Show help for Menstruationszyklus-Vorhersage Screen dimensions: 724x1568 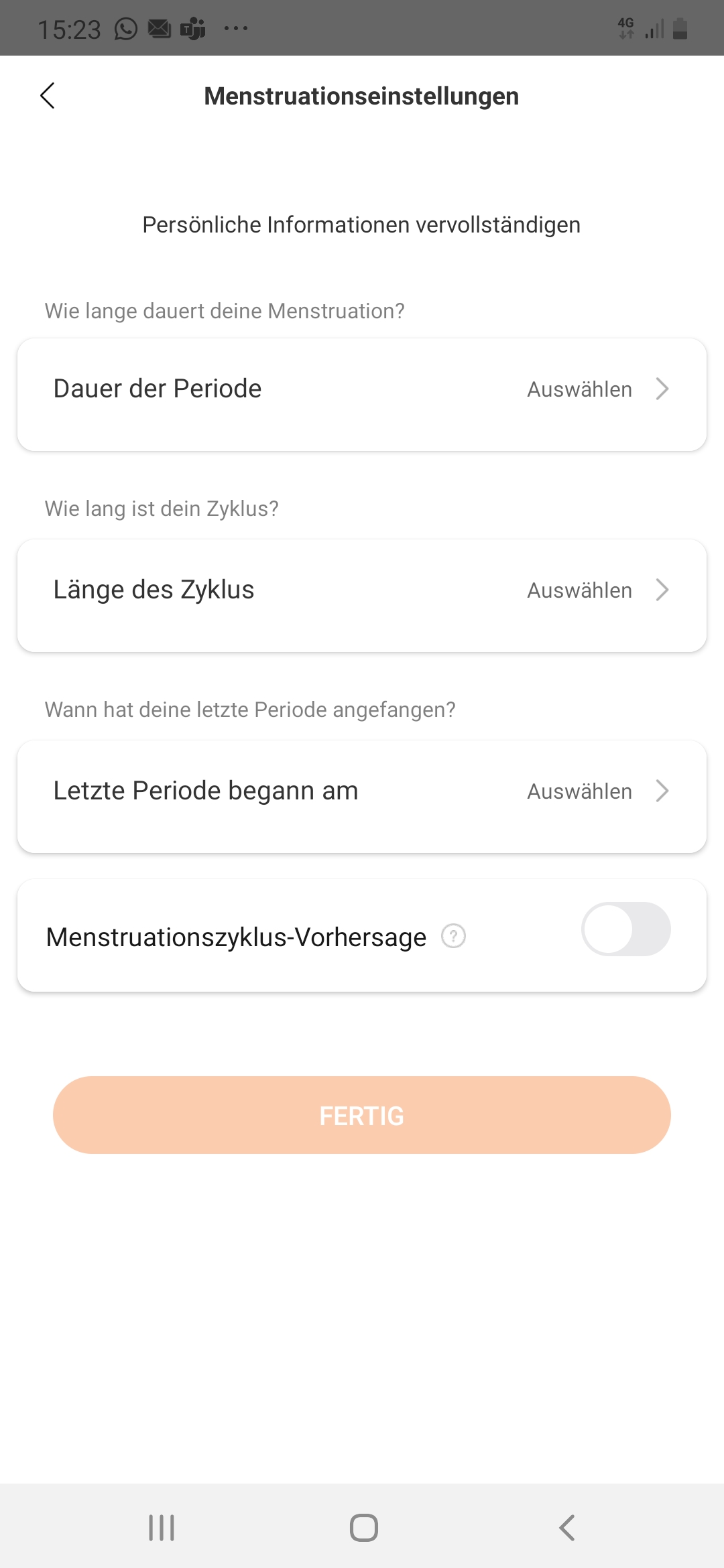(x=453, y=936)
